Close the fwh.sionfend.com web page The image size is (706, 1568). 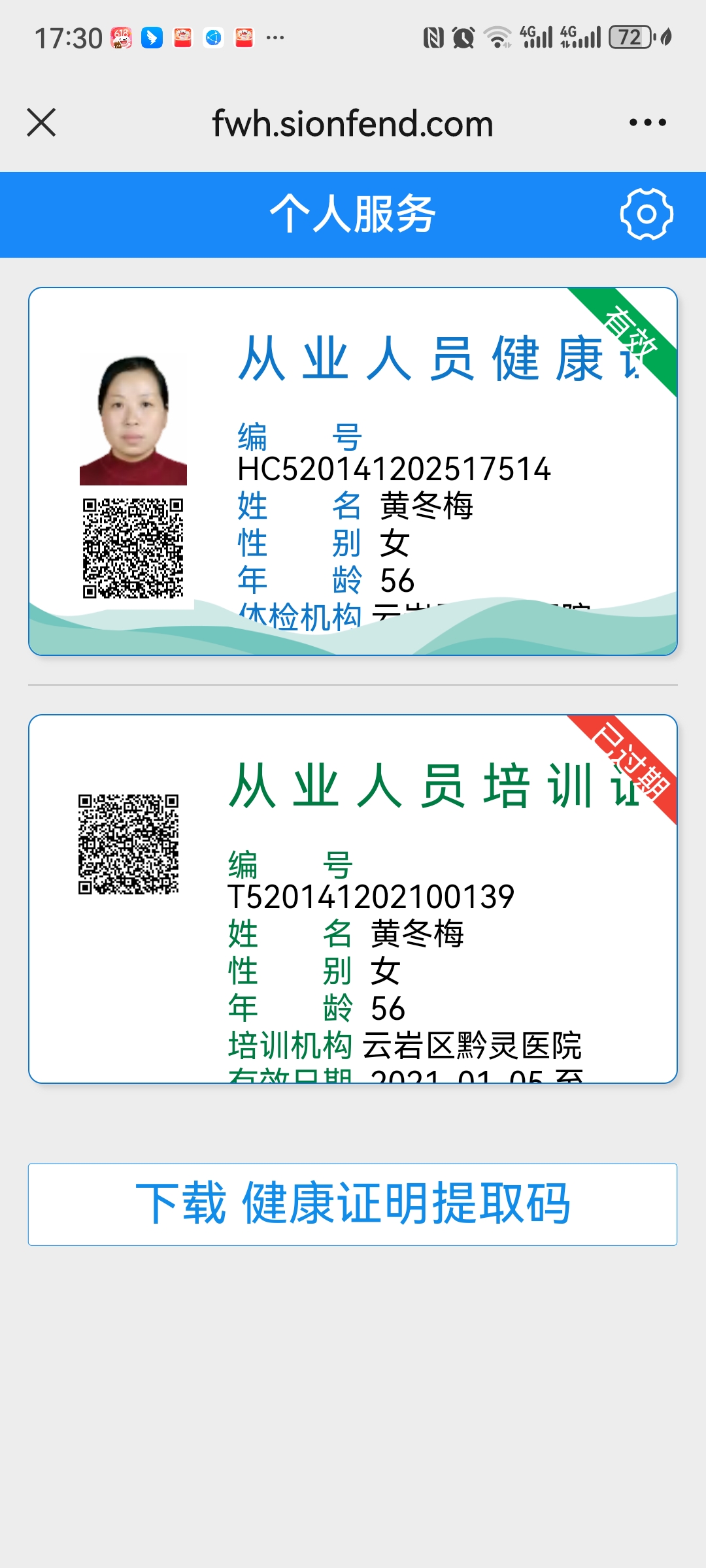coord(41,123)
